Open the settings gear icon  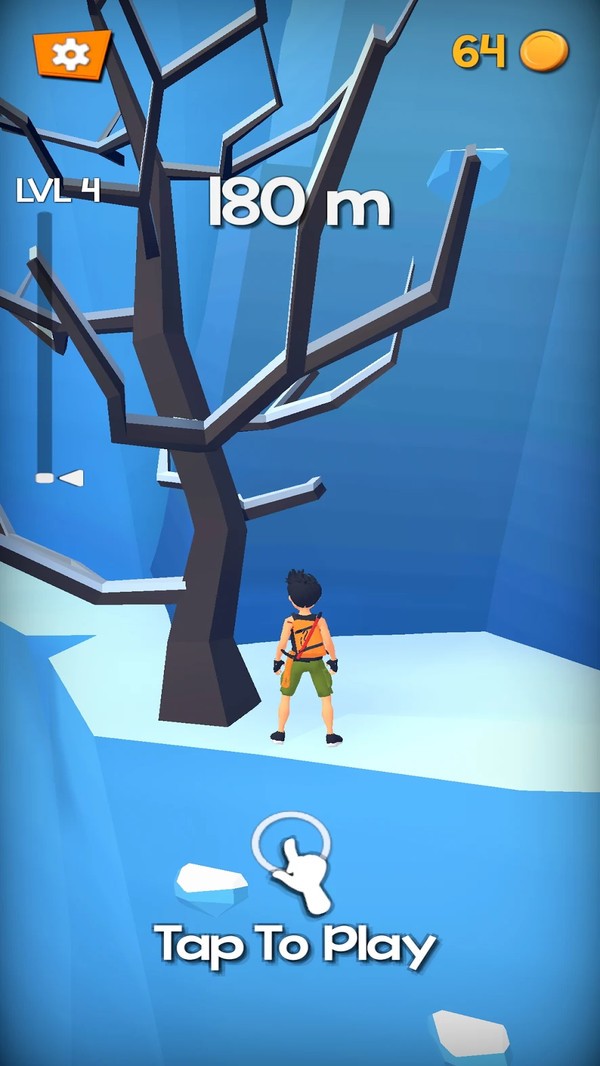pyautogui.click(x=70, y=54)
